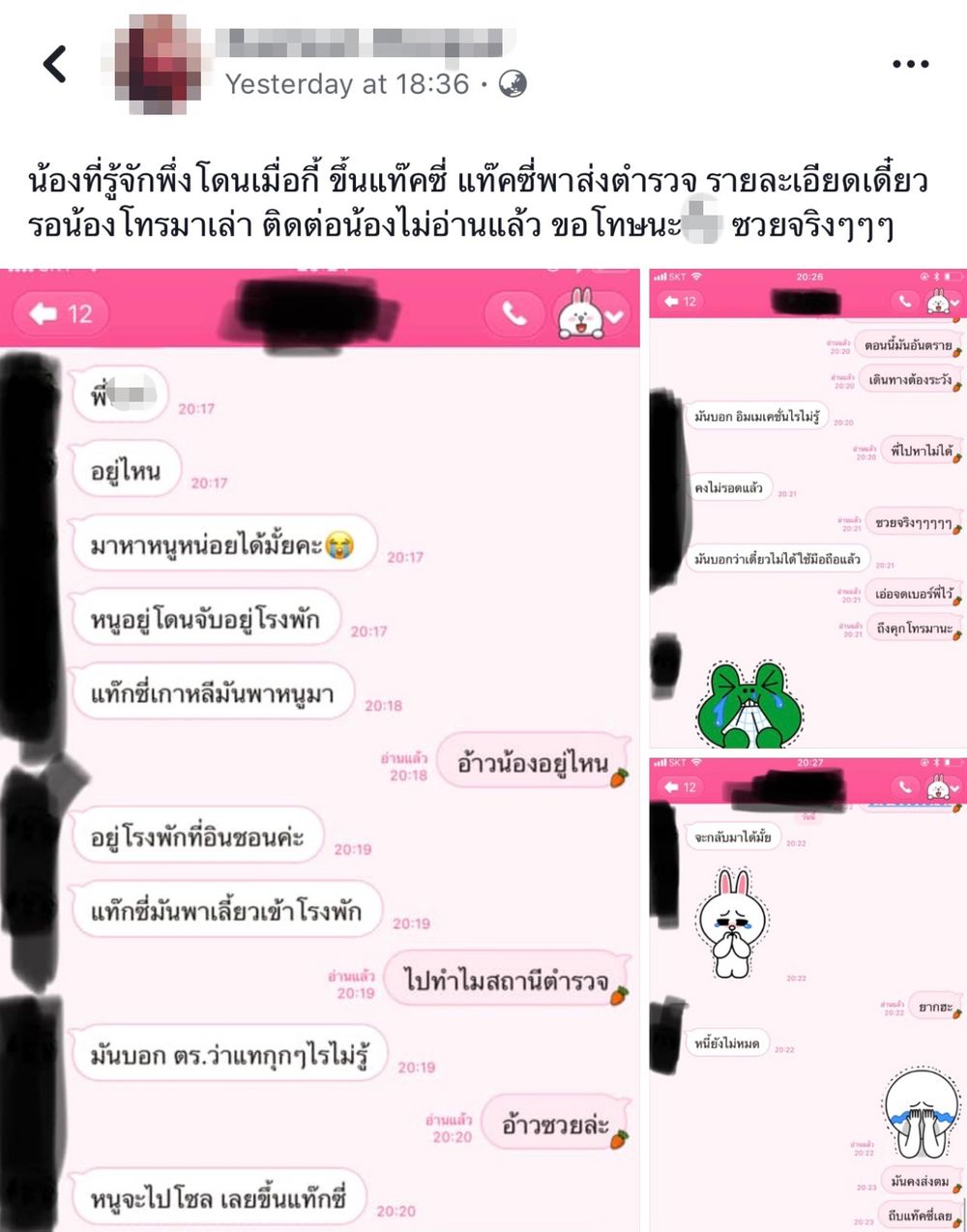Open the poster's profile picture

coord(159,66)
